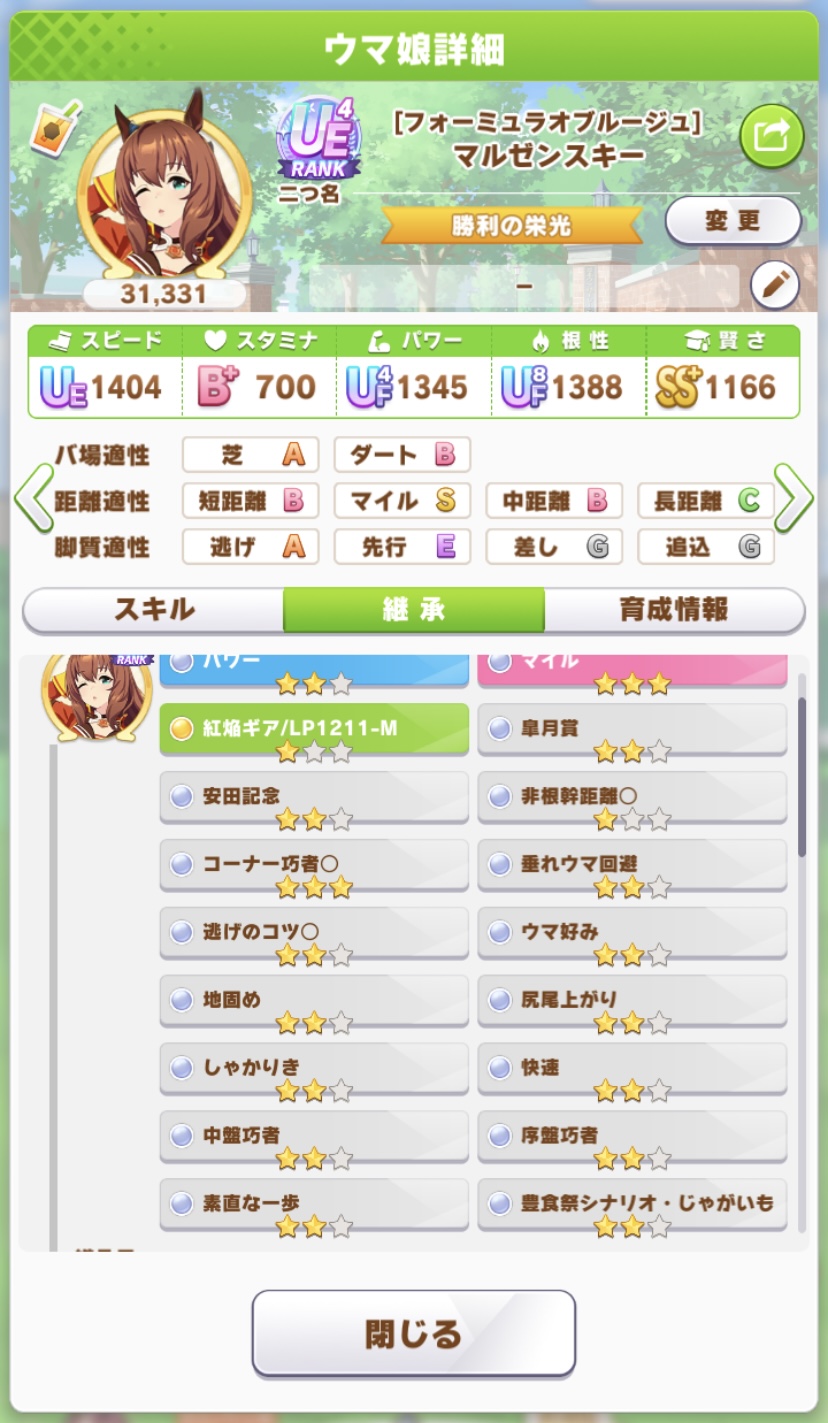Tap the 素直な一歩 factor
828x1423 pixels.
[x=313, y=1204]
